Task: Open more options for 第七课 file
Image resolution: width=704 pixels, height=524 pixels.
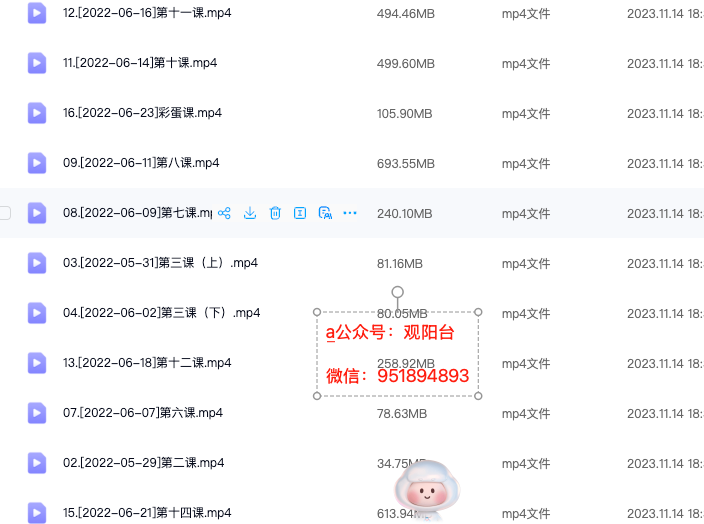Action: (350, 213)
